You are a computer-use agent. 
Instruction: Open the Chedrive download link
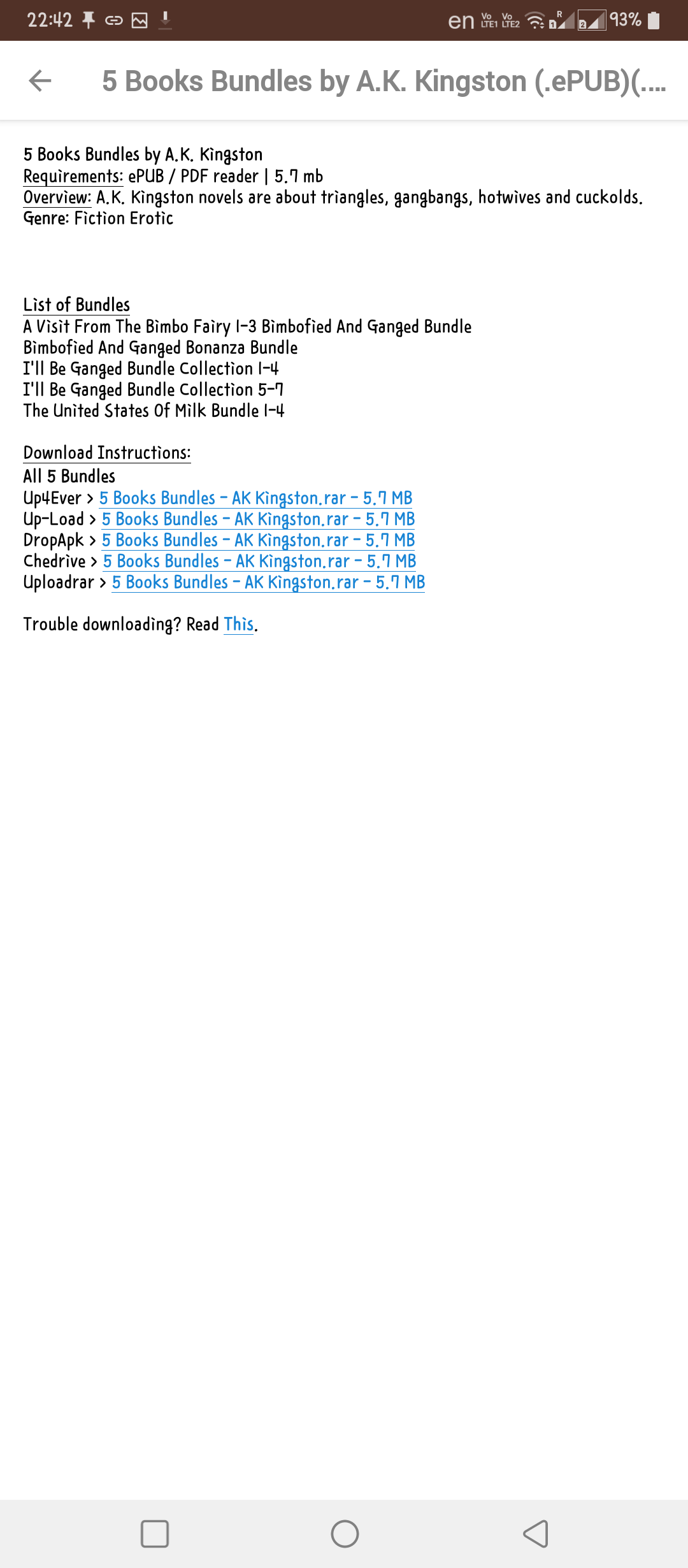coord(259,561)
